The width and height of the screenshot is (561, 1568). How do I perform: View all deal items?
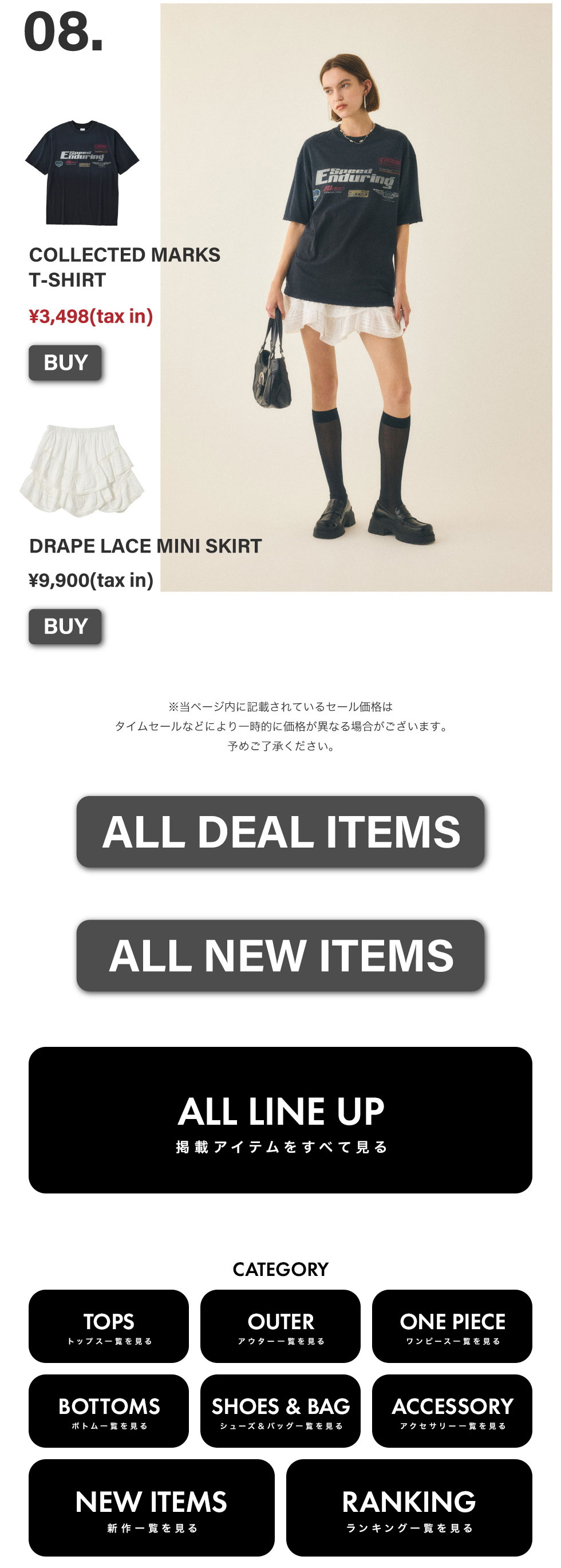point(280,832)
